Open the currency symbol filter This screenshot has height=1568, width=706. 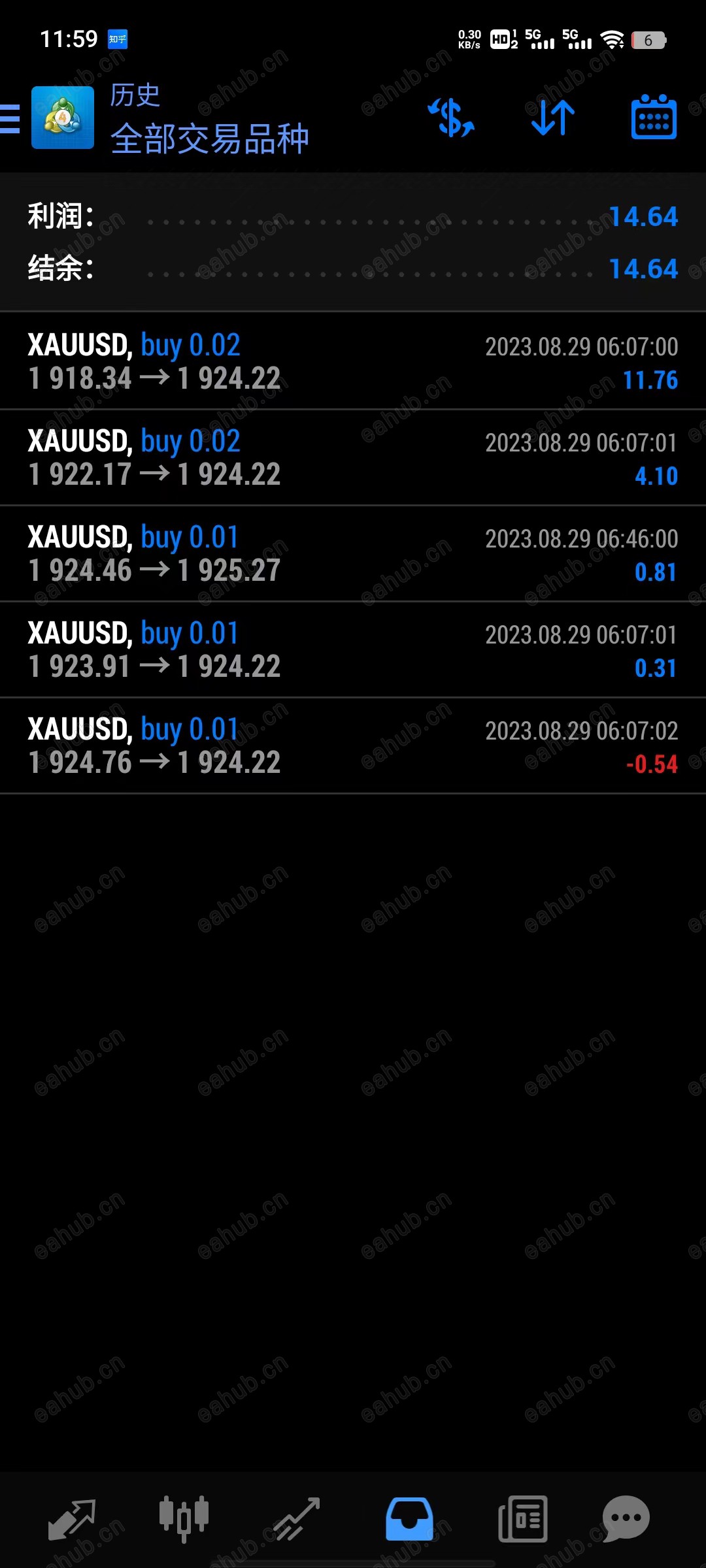452,118
